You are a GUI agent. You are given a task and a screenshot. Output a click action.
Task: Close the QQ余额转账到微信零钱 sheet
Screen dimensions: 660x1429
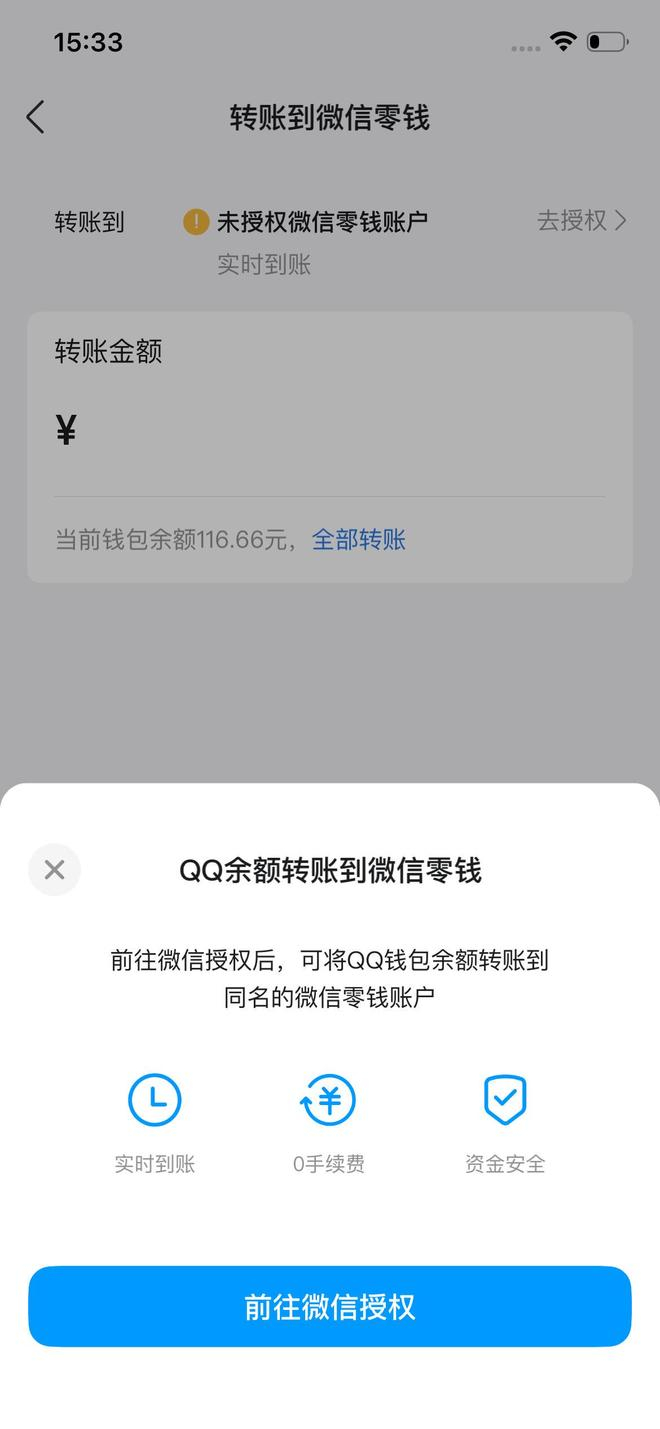pos(55,870)
